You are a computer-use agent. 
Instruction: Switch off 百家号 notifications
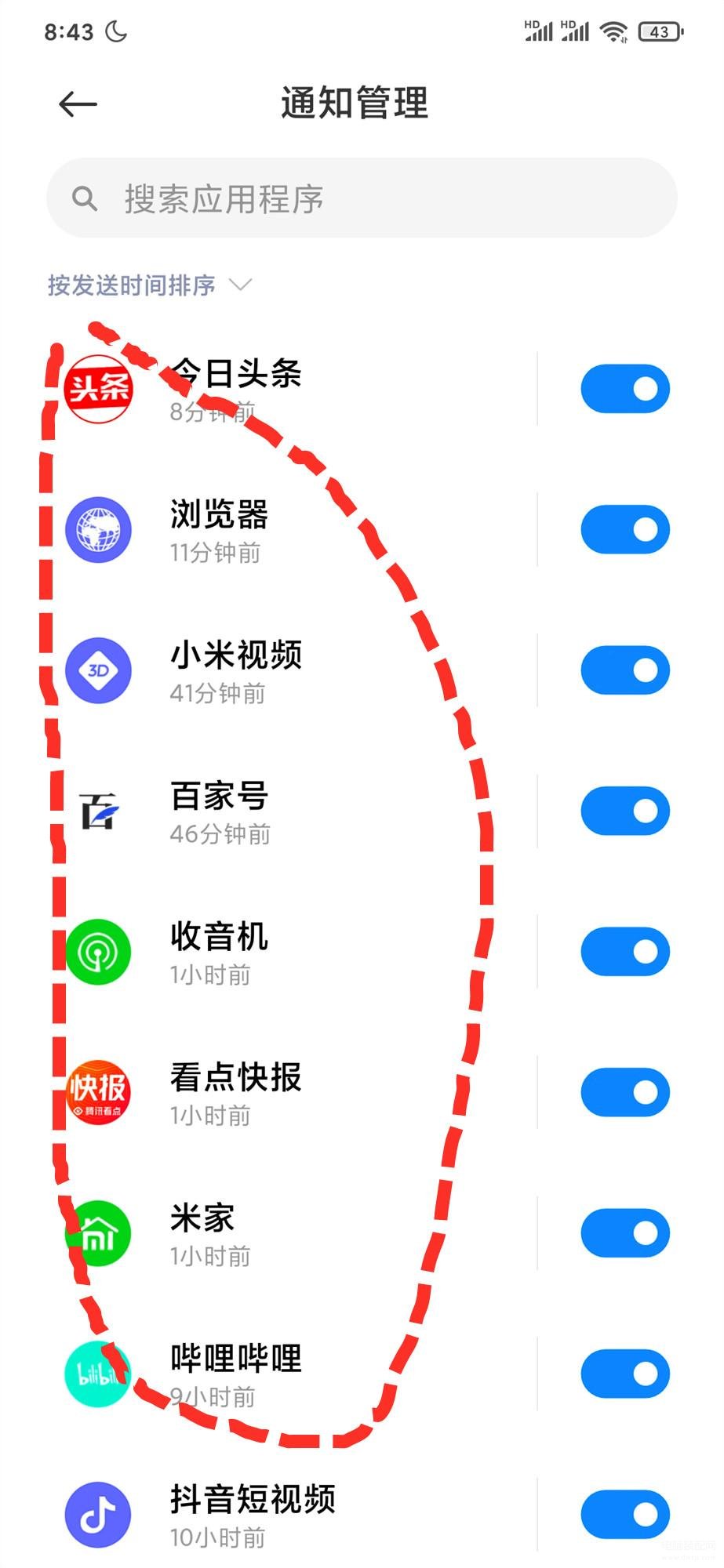point(624,811)
